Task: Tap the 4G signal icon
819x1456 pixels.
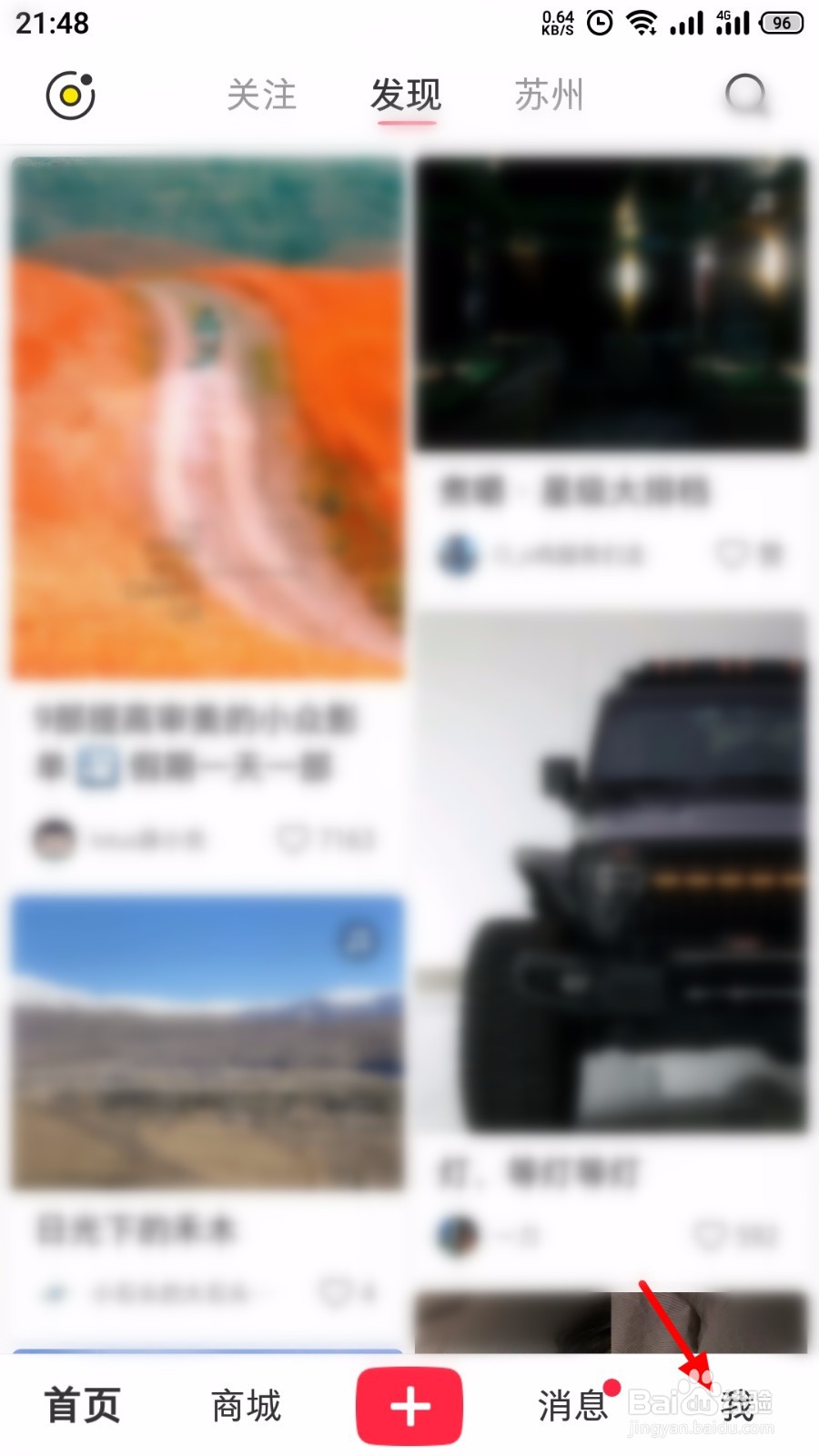Action: pos(733,22)
